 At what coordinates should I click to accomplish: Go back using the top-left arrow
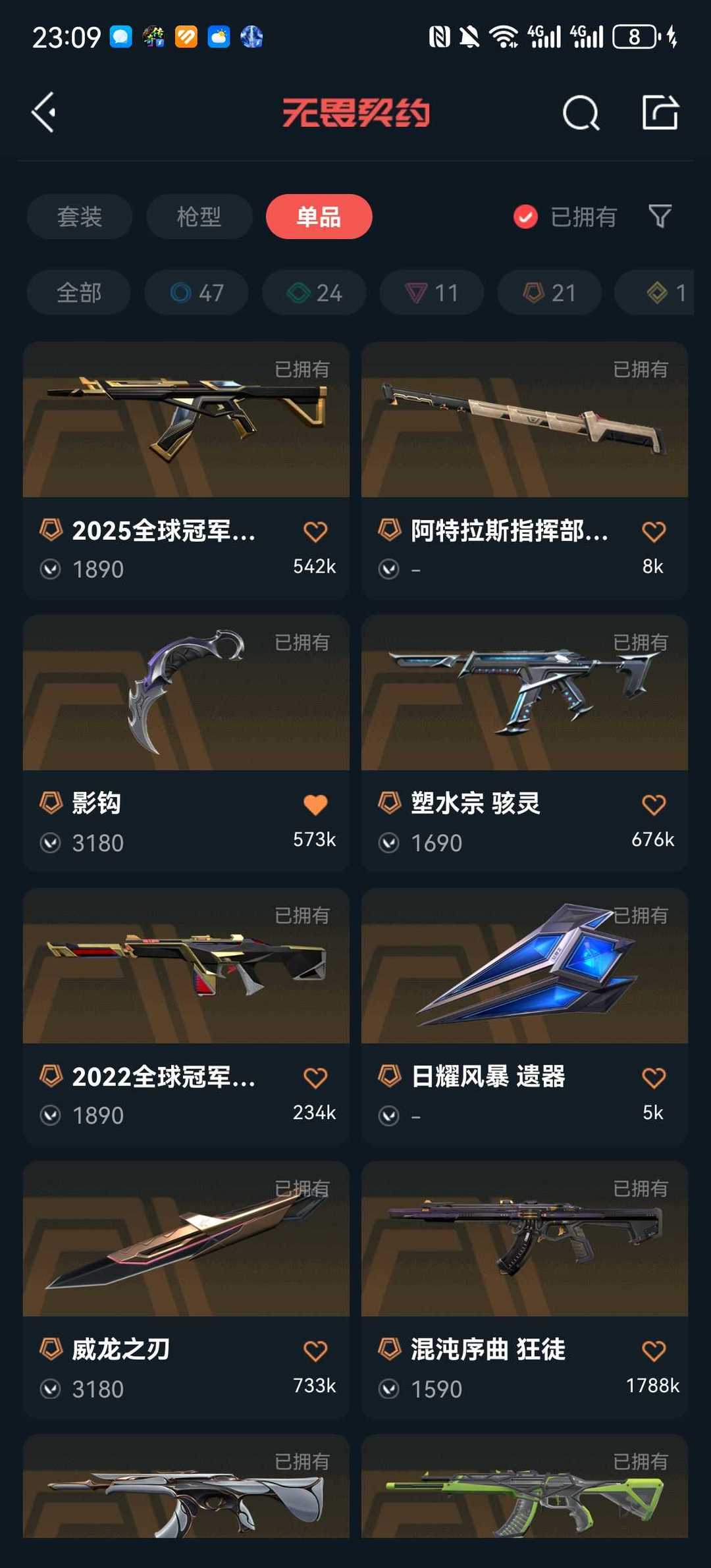(x=44, y=113)
